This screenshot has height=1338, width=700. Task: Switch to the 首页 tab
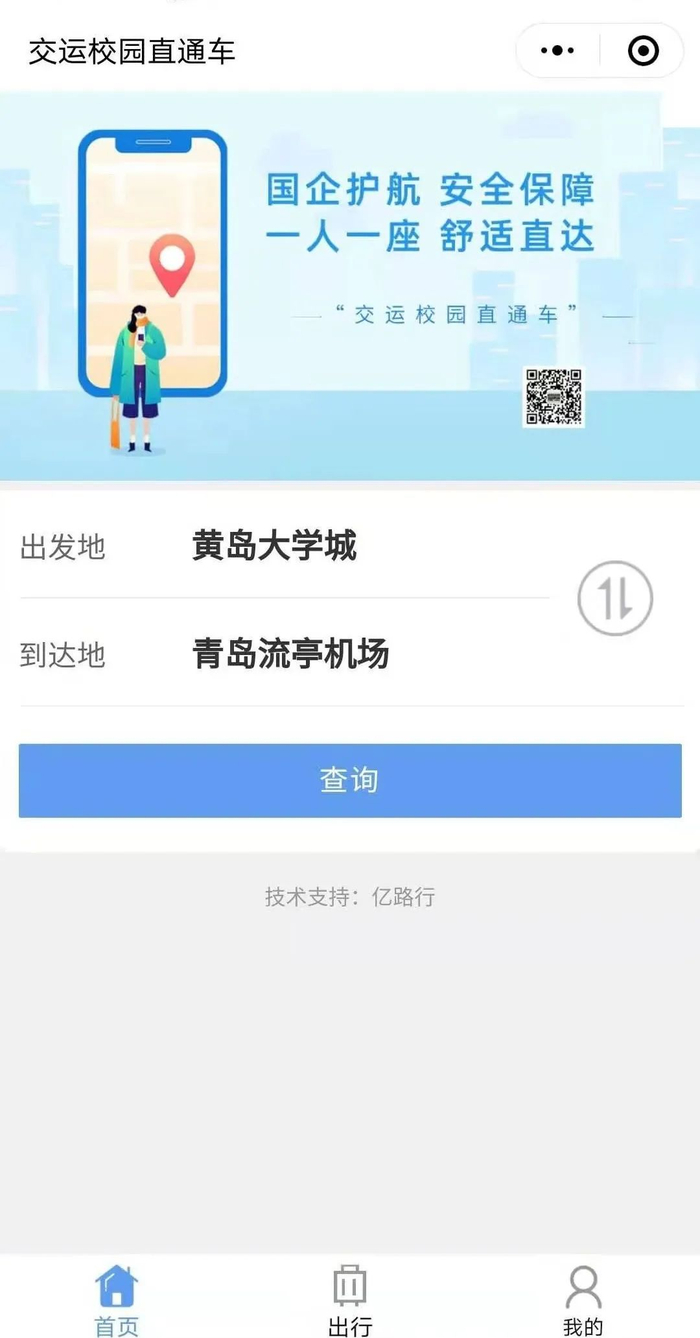[117, 1299]
